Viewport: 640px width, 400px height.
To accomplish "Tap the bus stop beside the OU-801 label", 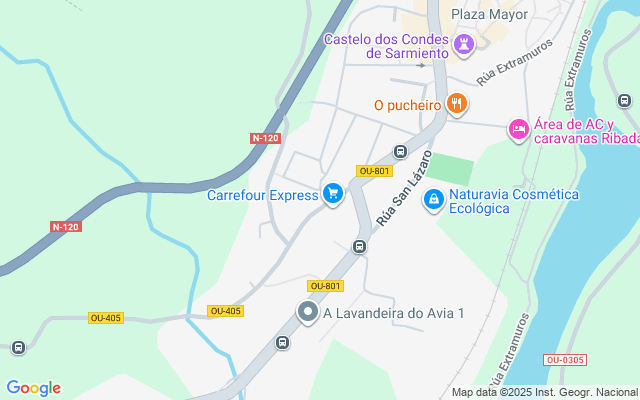I will pos(400,152).
